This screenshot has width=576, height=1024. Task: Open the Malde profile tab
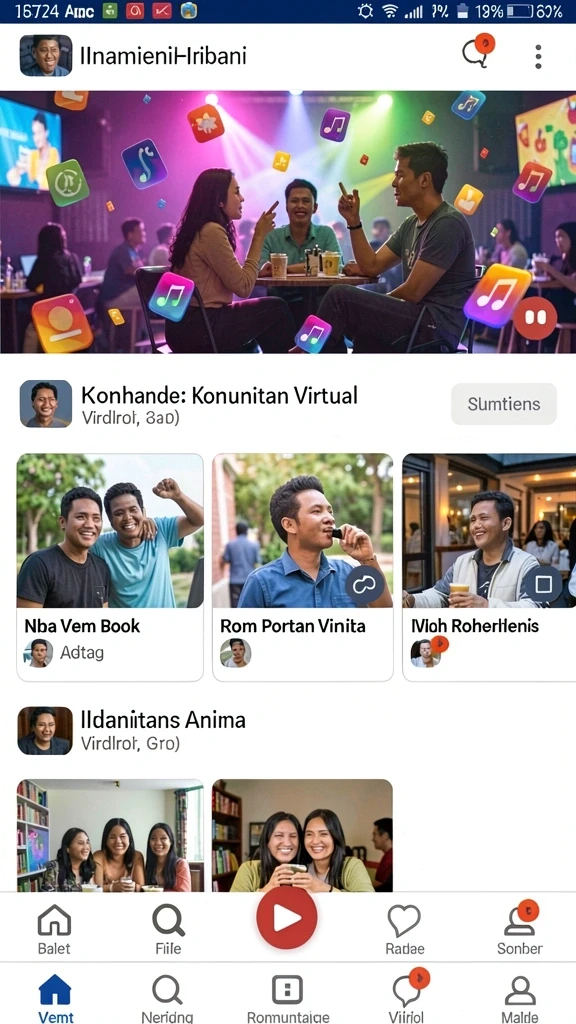coord(520,999)
